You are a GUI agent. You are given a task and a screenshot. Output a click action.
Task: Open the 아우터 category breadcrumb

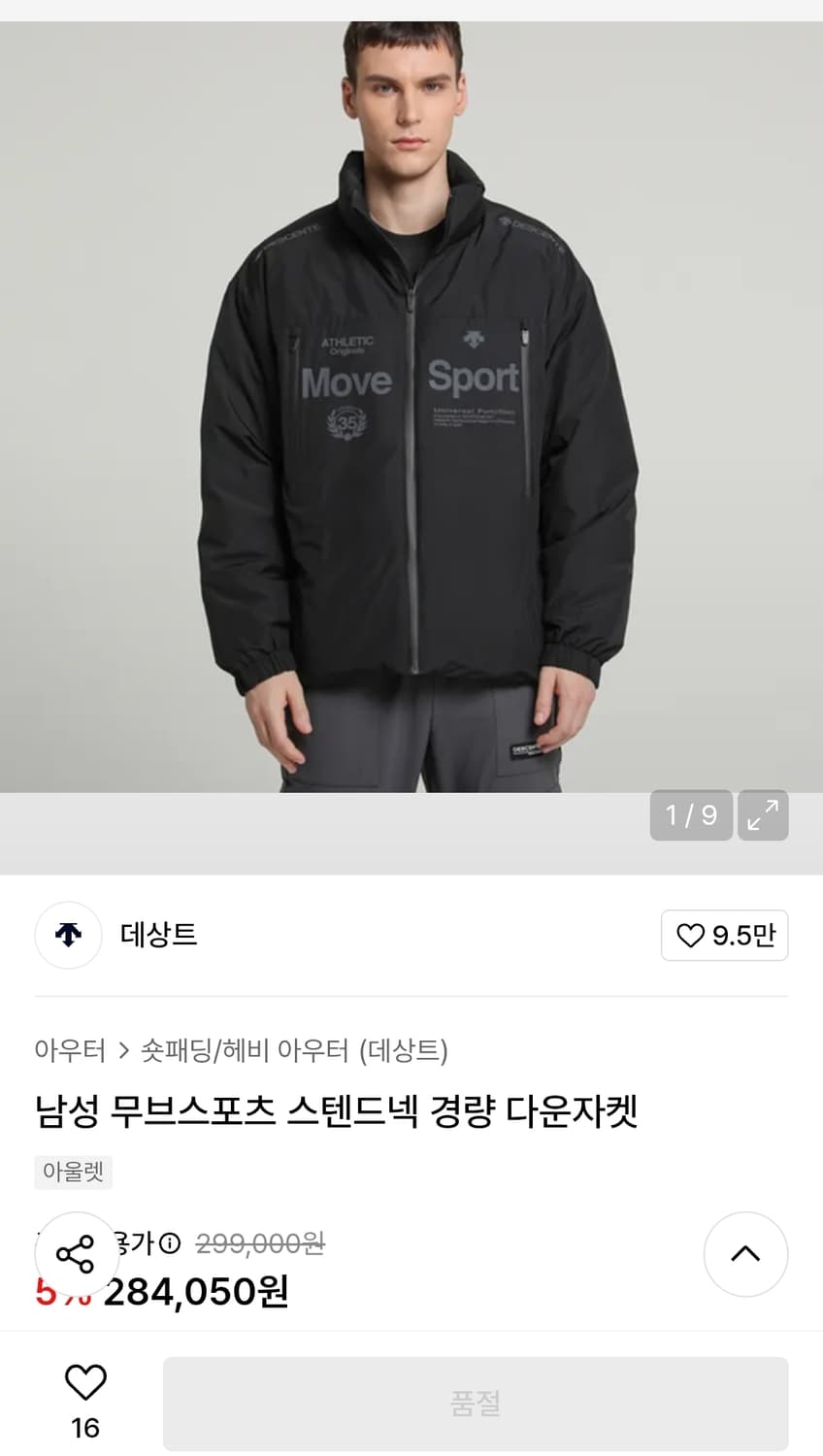click(69, 1050)
